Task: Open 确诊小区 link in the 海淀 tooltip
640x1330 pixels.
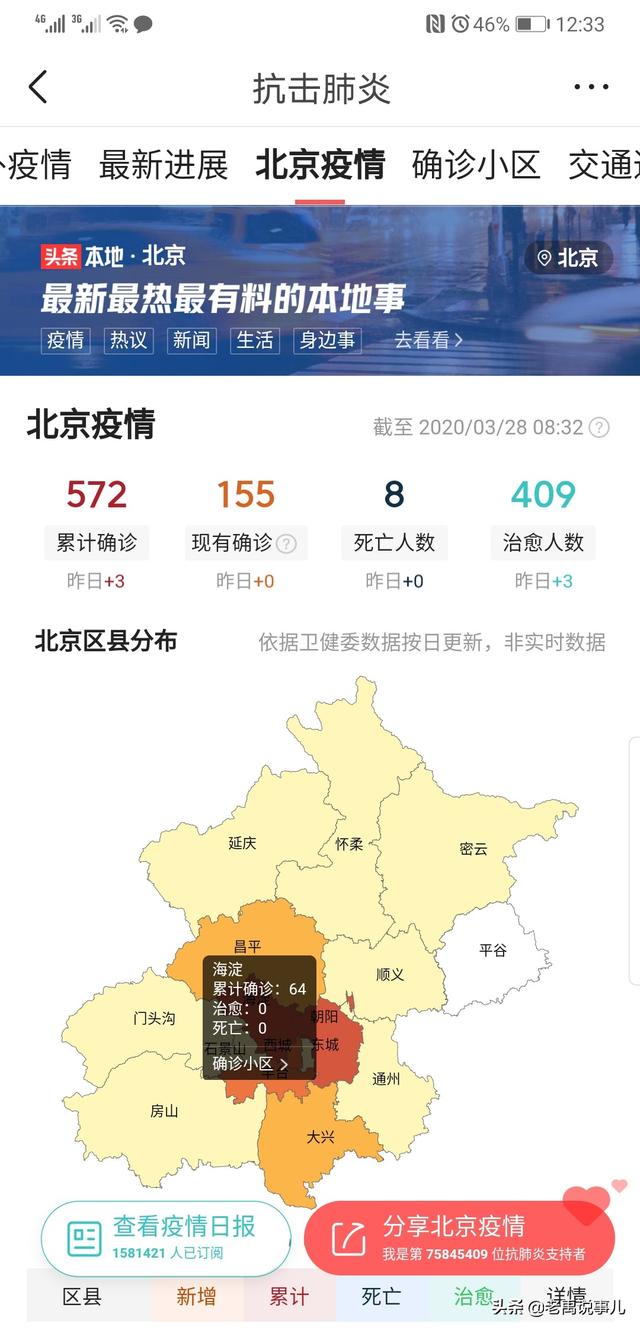Action: click(250, 1064)
